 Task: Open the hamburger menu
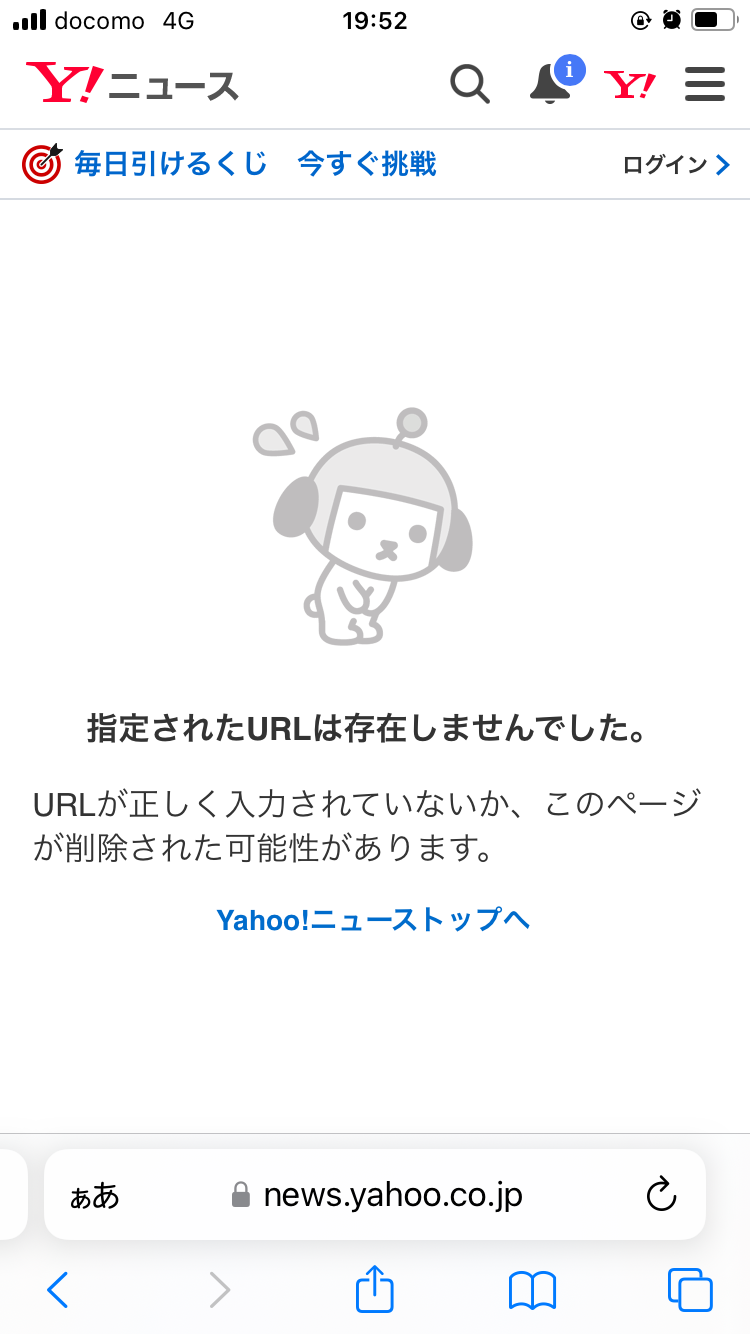pos(705,84)
